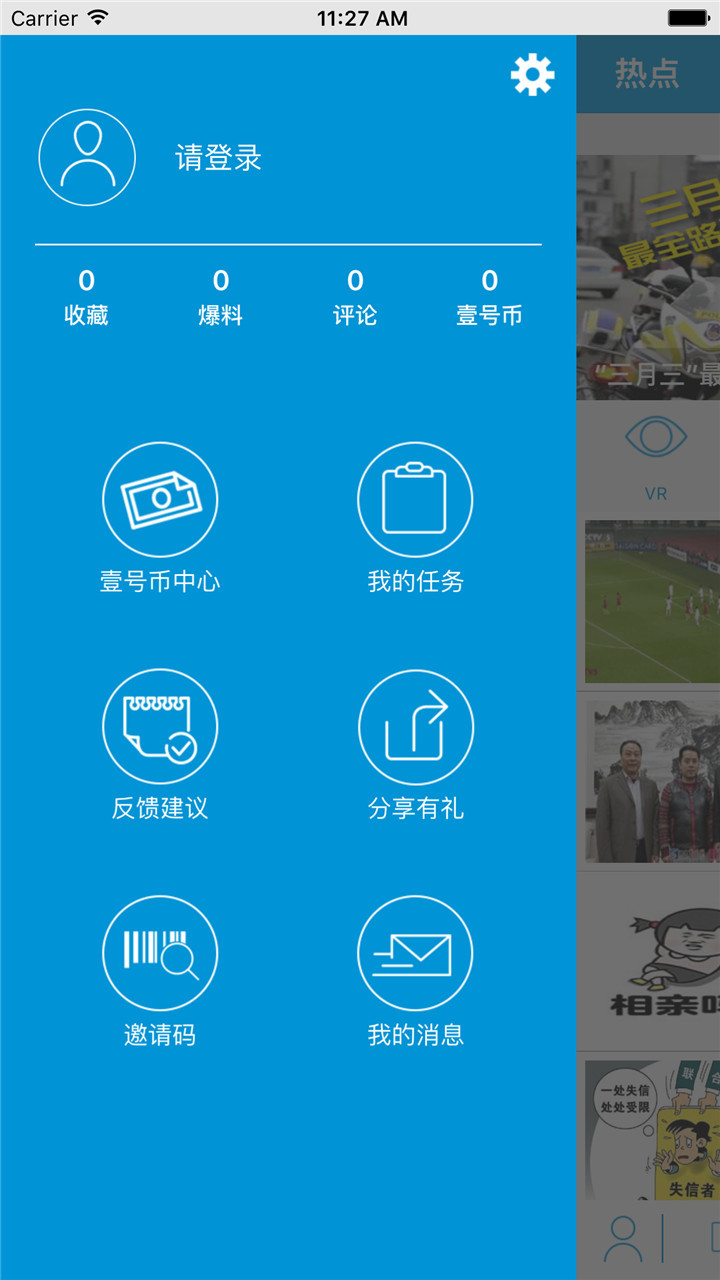Open 收藏 favorites count

coord(86,298)
